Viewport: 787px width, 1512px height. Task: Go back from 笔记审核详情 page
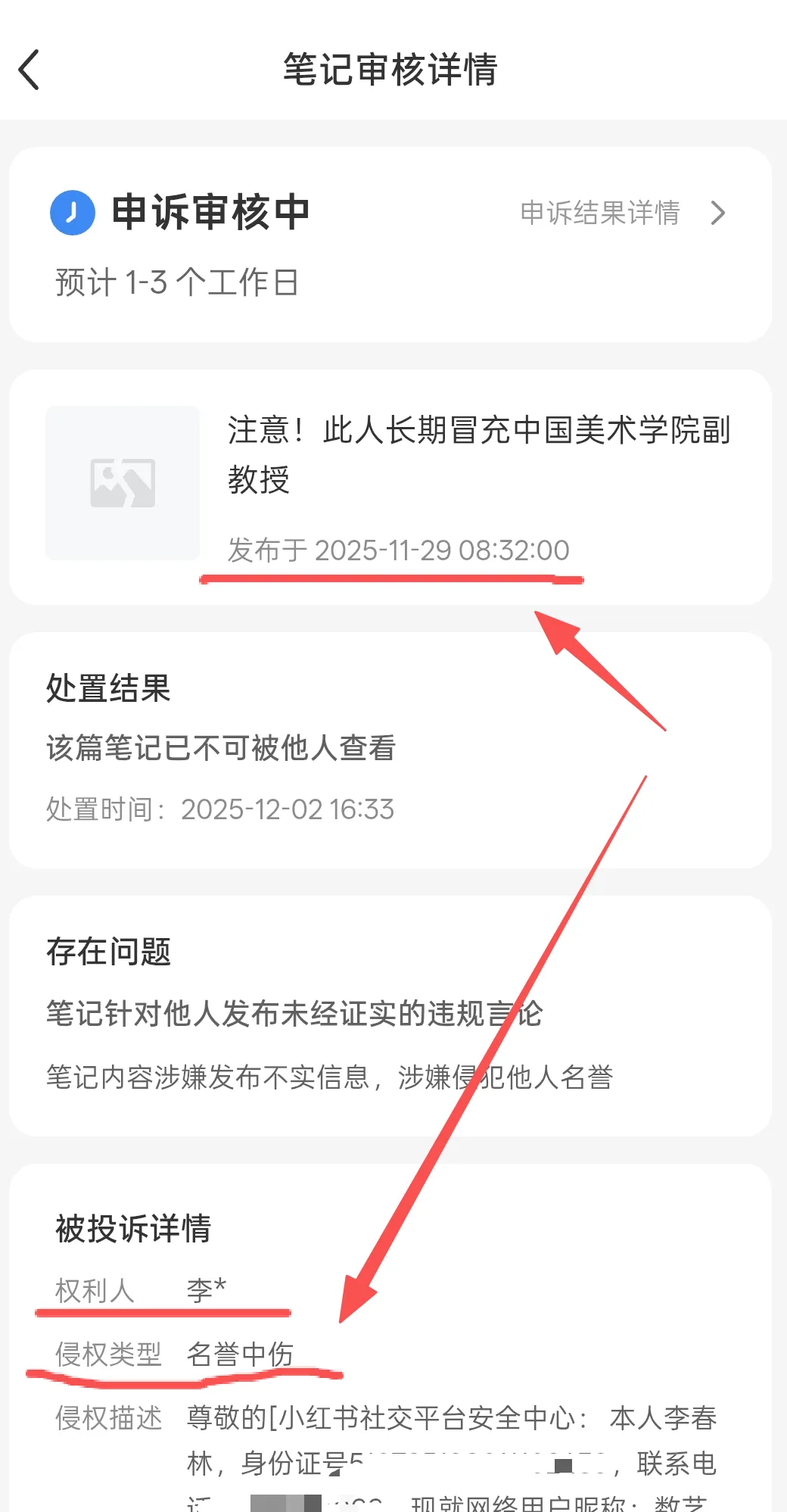(29, 70)
